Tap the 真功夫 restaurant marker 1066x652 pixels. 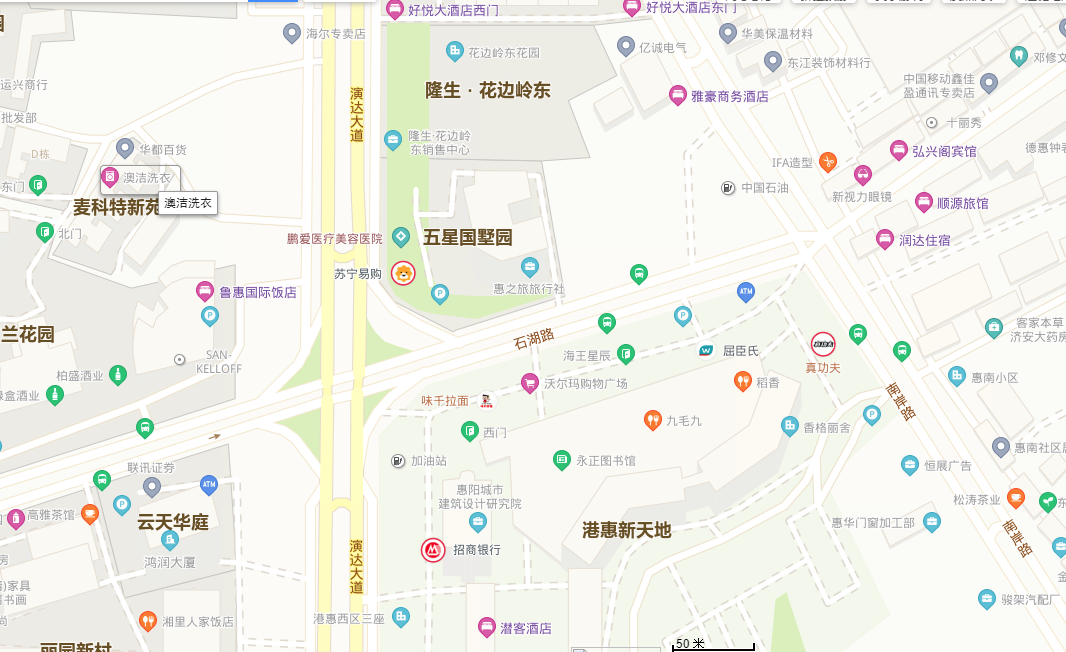point(823,346)
